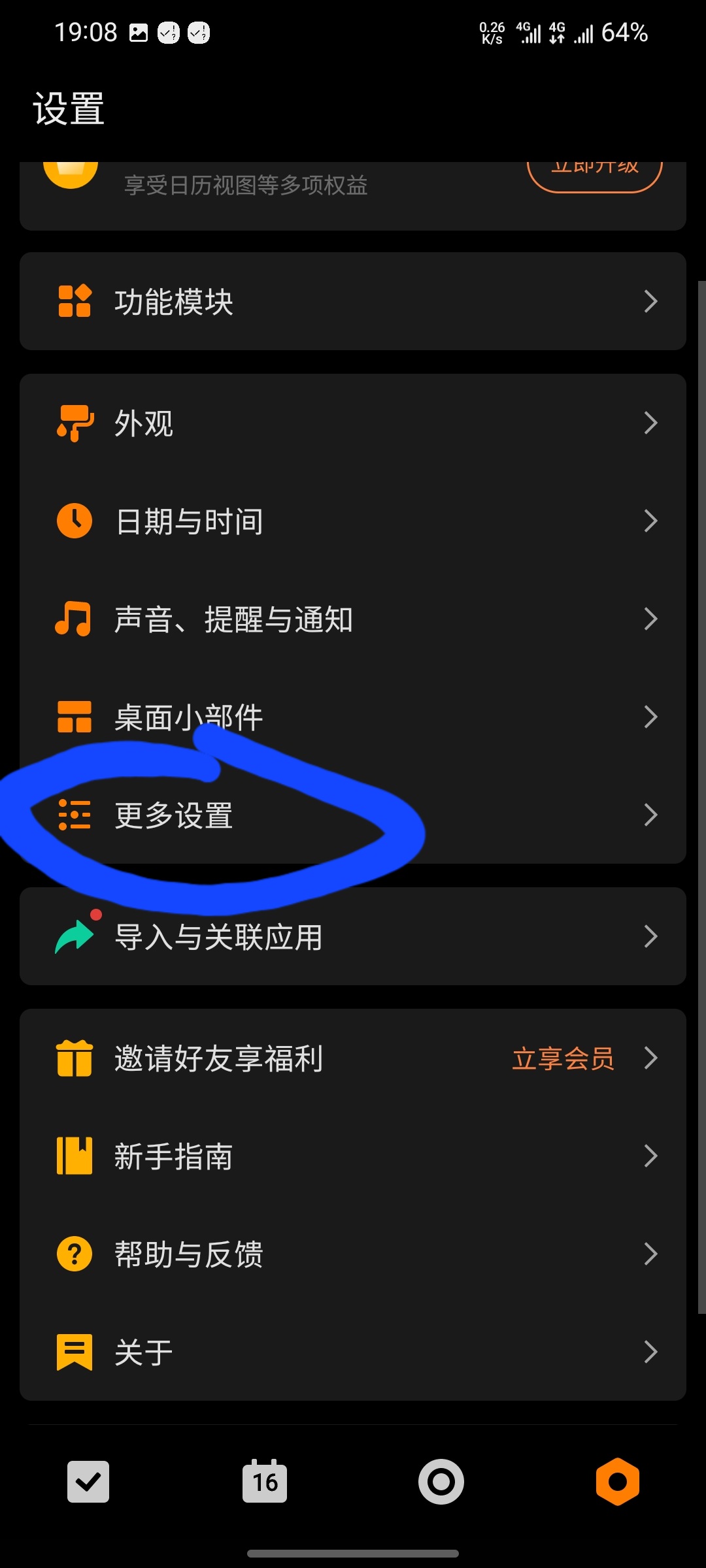Image resolution: width=706 pixels, height=1568 pixels.
Task: Open 导入与关联应用
Action: point(353,936)
